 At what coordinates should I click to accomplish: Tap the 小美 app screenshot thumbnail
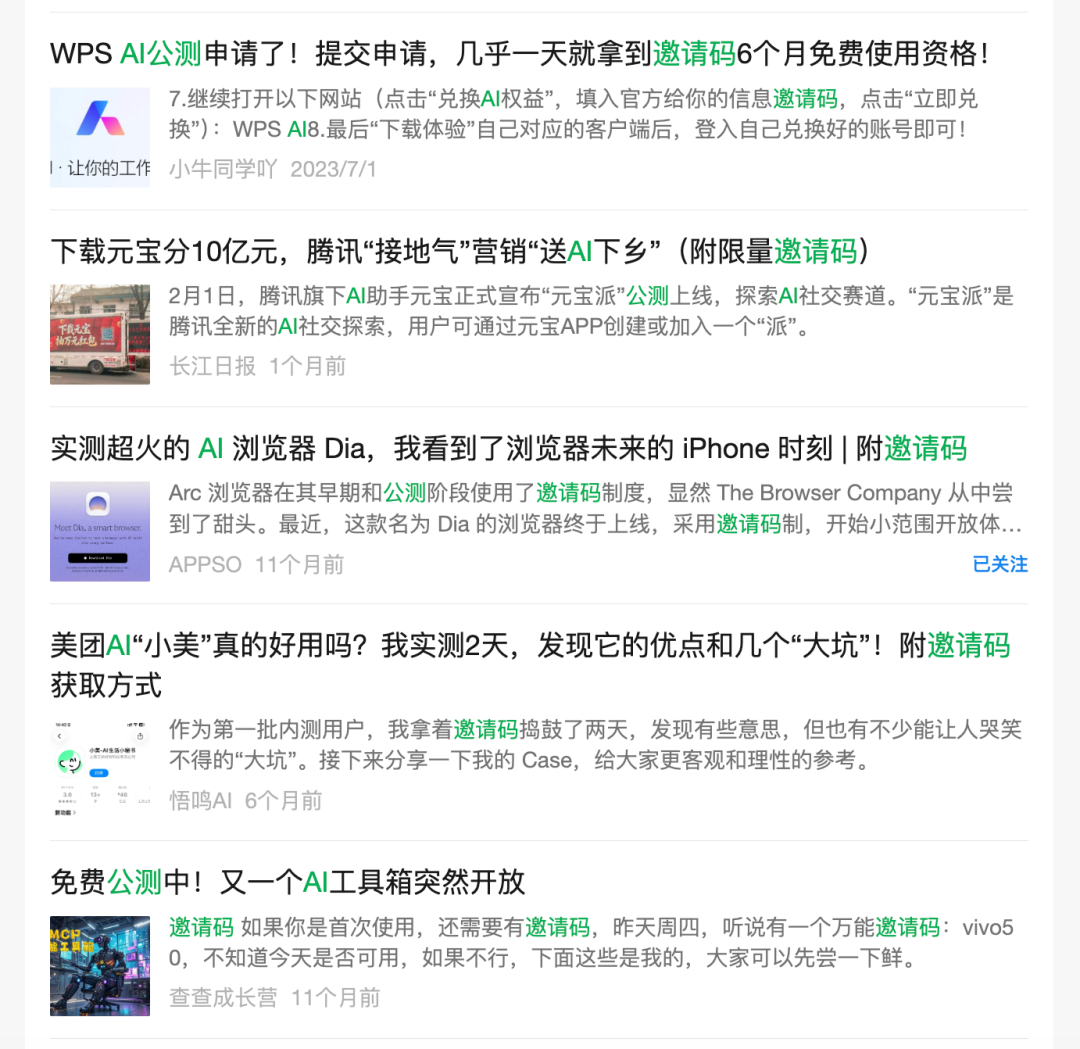point(100,768)
